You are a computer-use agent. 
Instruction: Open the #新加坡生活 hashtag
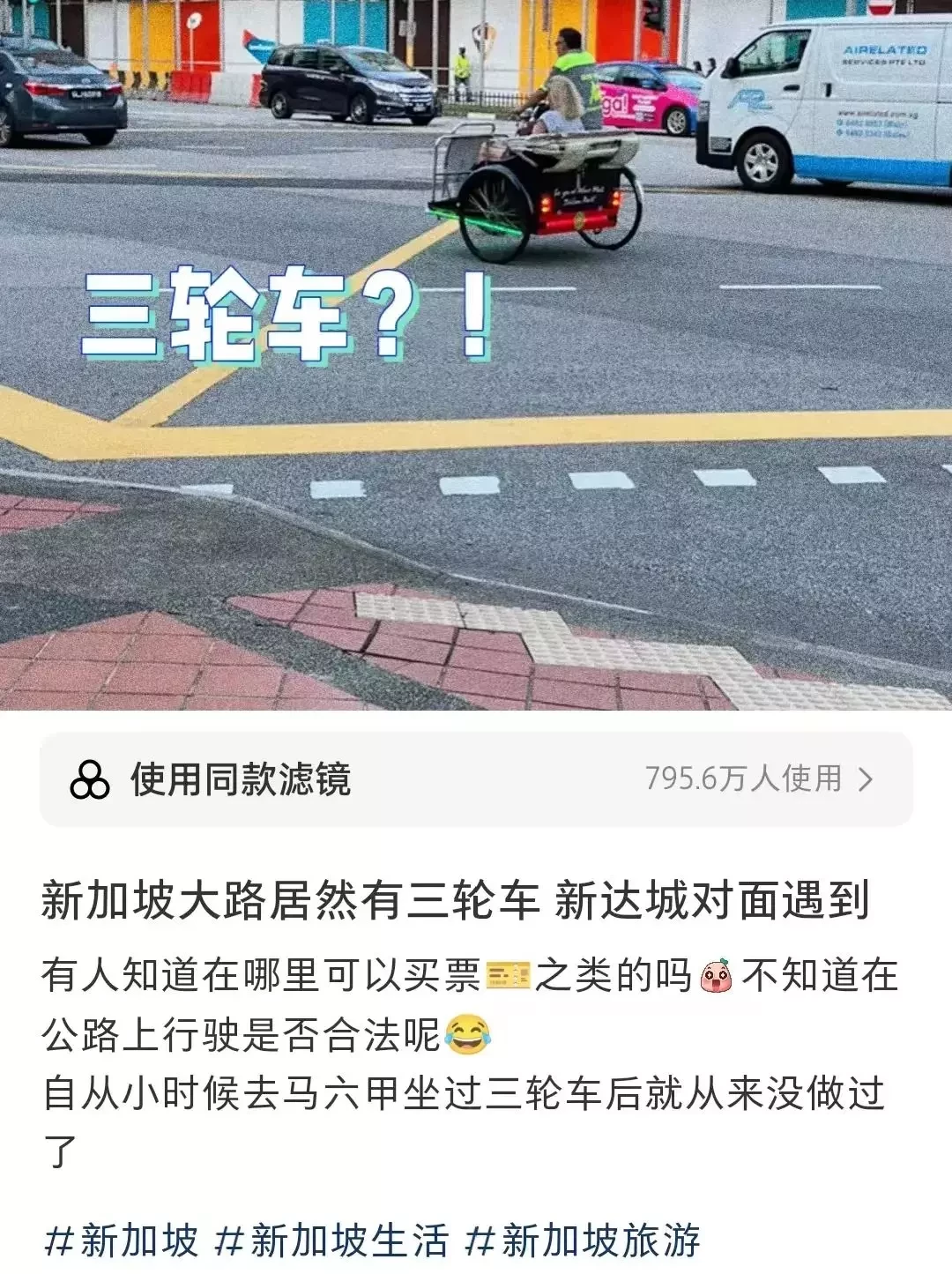331,1240
